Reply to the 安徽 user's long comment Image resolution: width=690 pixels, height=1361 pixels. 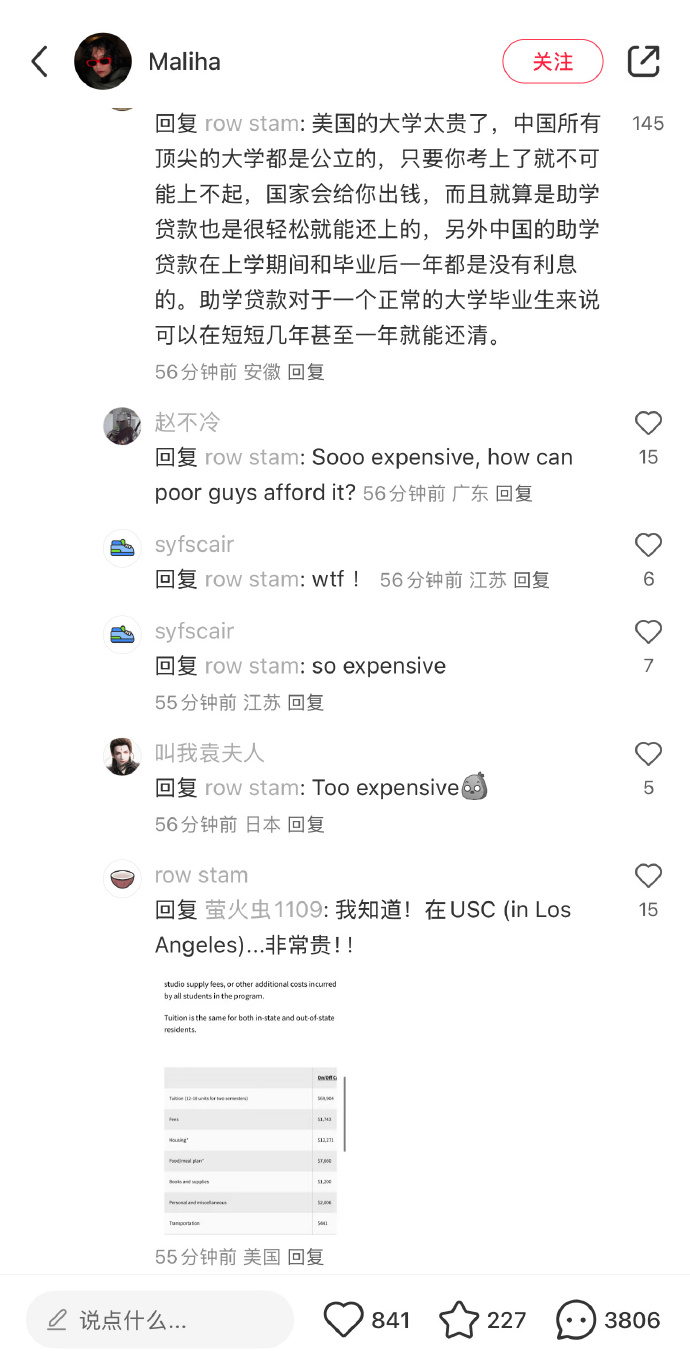(x=306, y=372)
